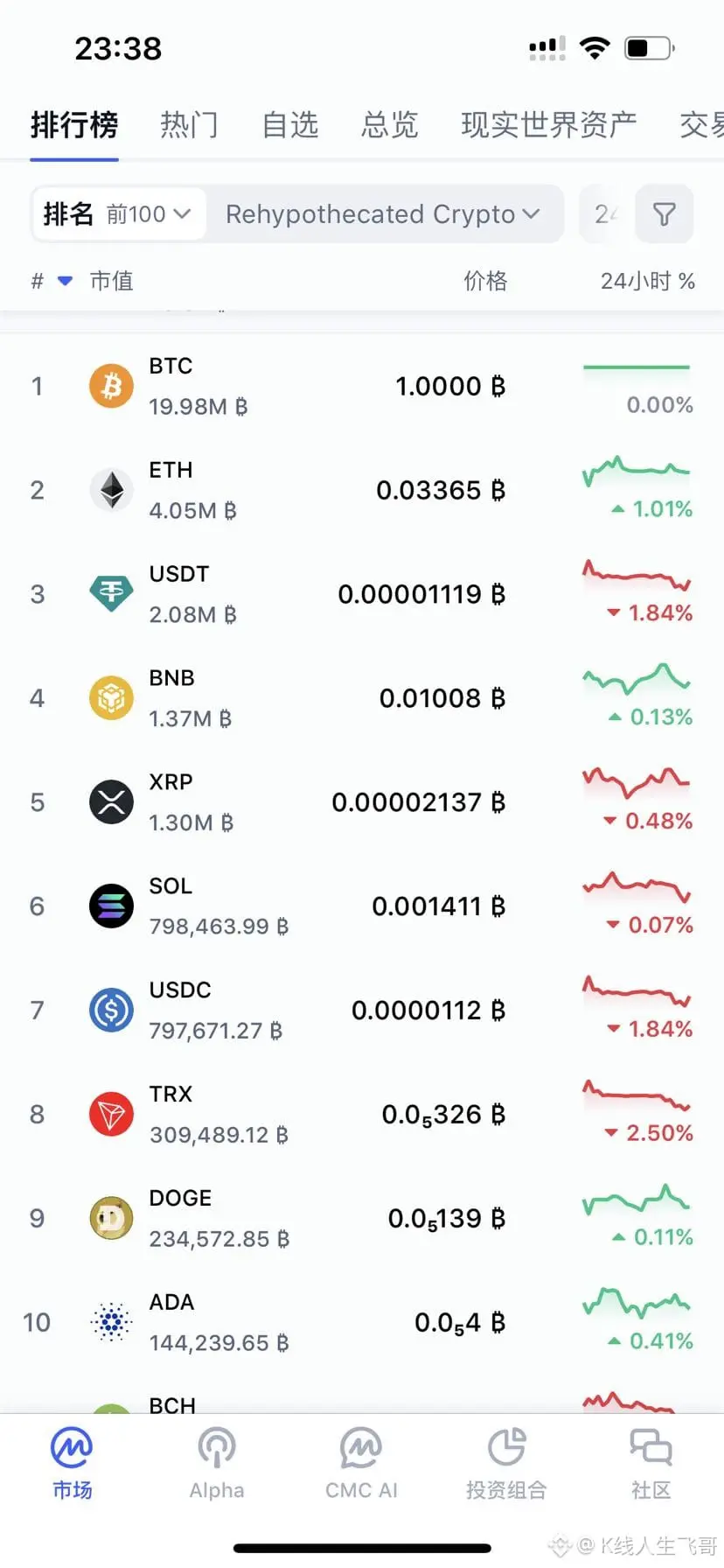Expand the 排名 前100 dropdown
The image size is (724, 1568).
(x=118, y=214)
